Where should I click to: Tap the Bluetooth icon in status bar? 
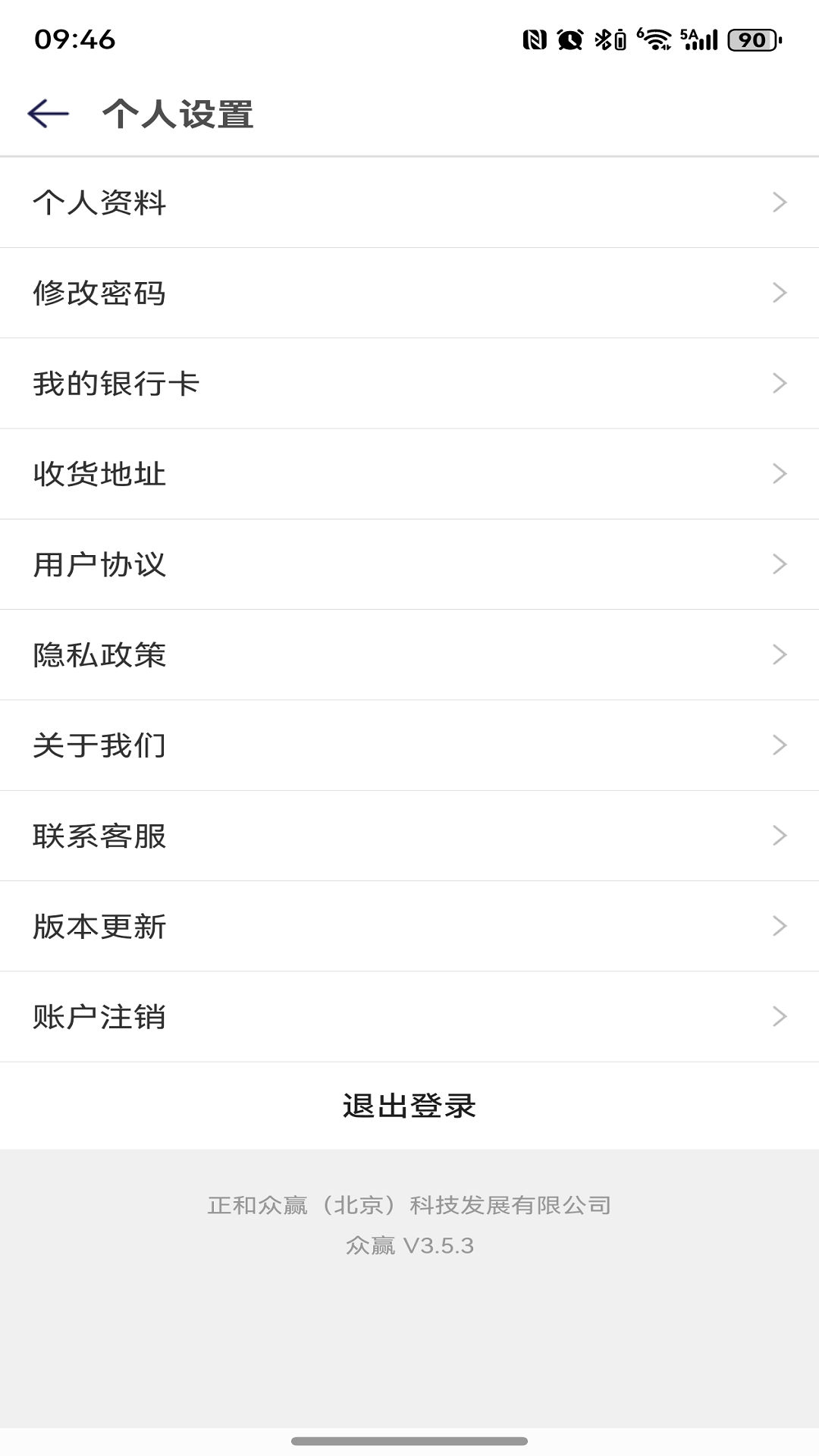tap(603, 40)
